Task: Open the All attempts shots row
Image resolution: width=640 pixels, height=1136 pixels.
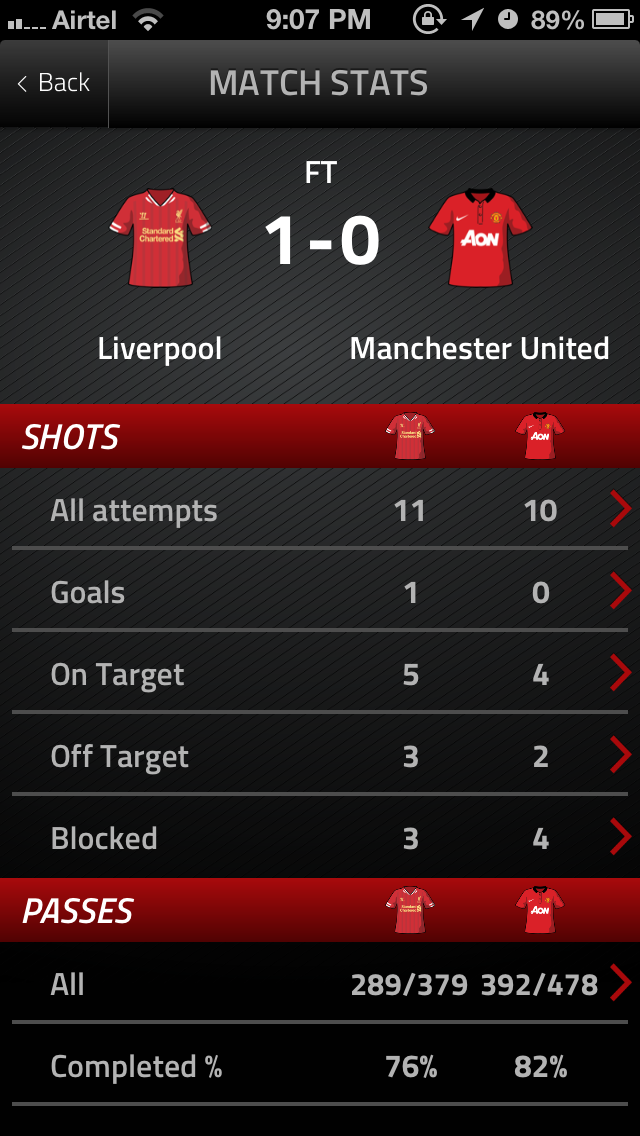Action: [320, 509]
